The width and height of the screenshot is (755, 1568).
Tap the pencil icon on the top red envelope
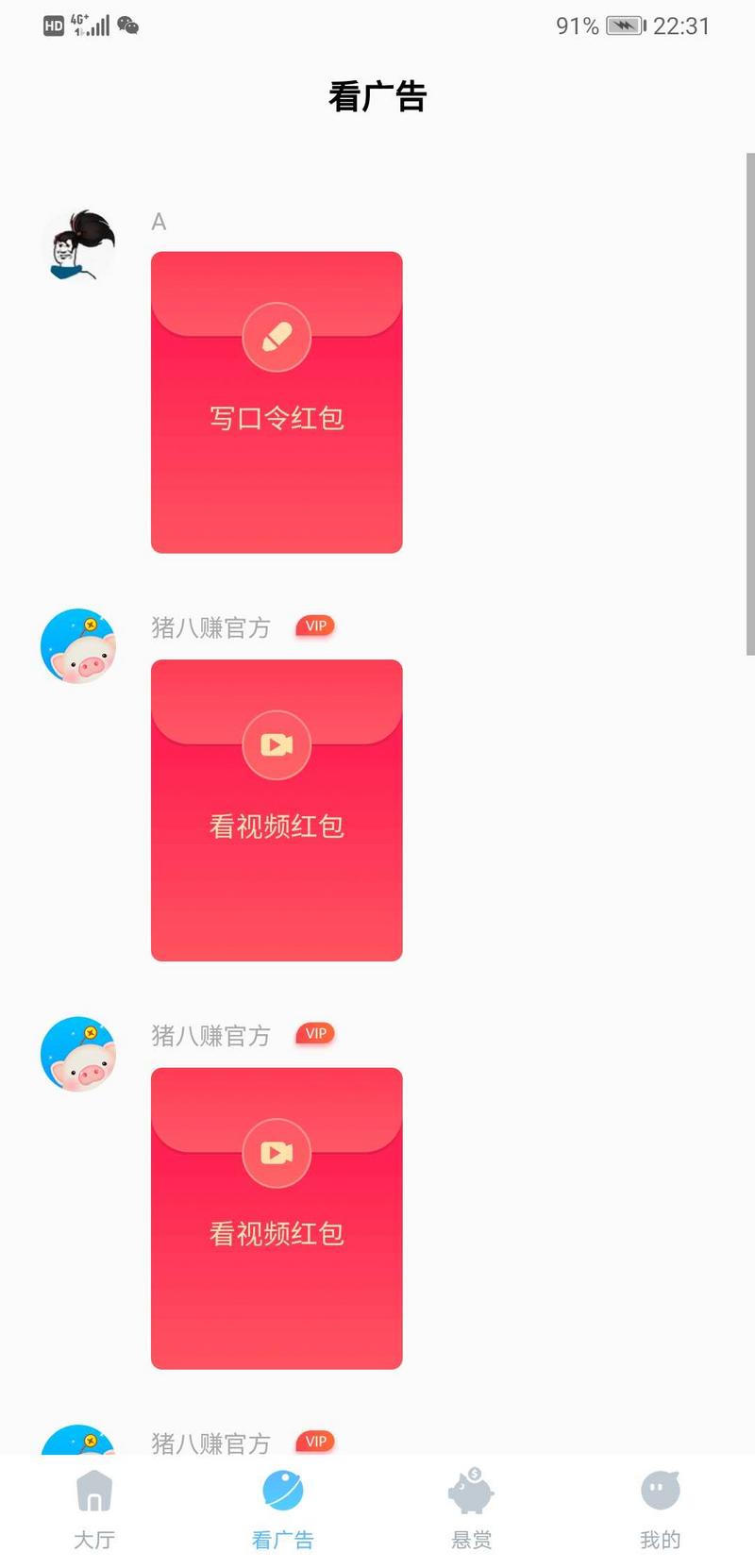276,337
